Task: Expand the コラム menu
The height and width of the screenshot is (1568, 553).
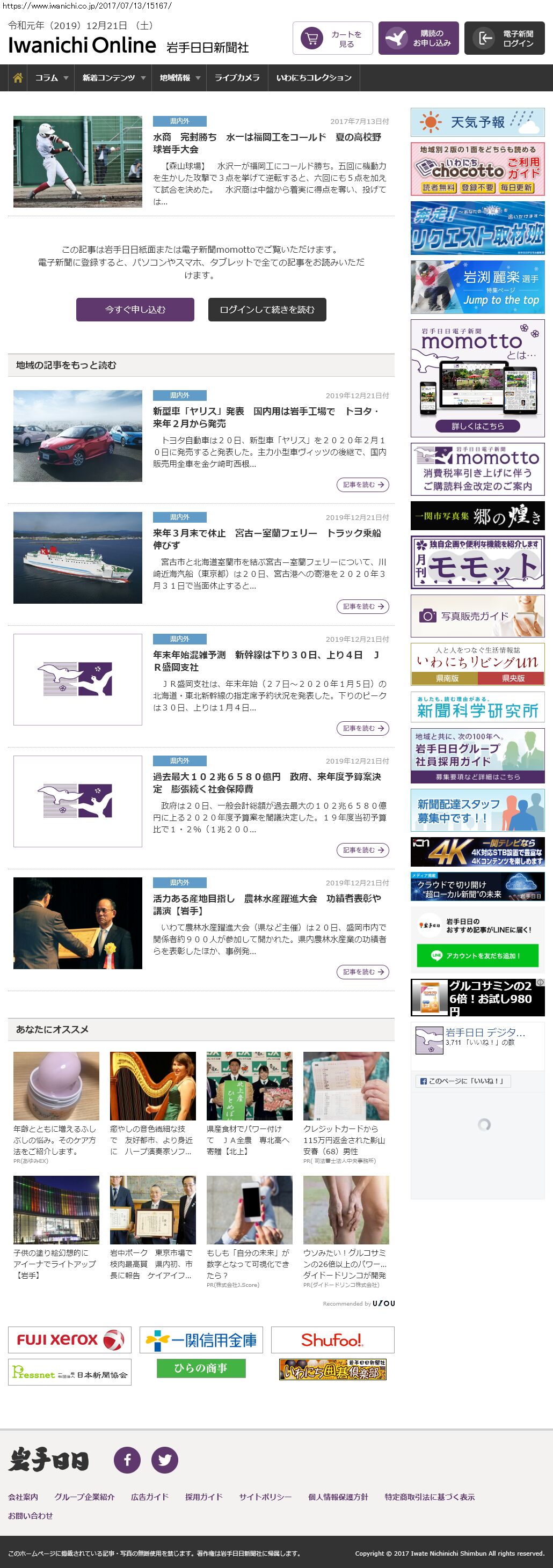Action: click(51, 78)
